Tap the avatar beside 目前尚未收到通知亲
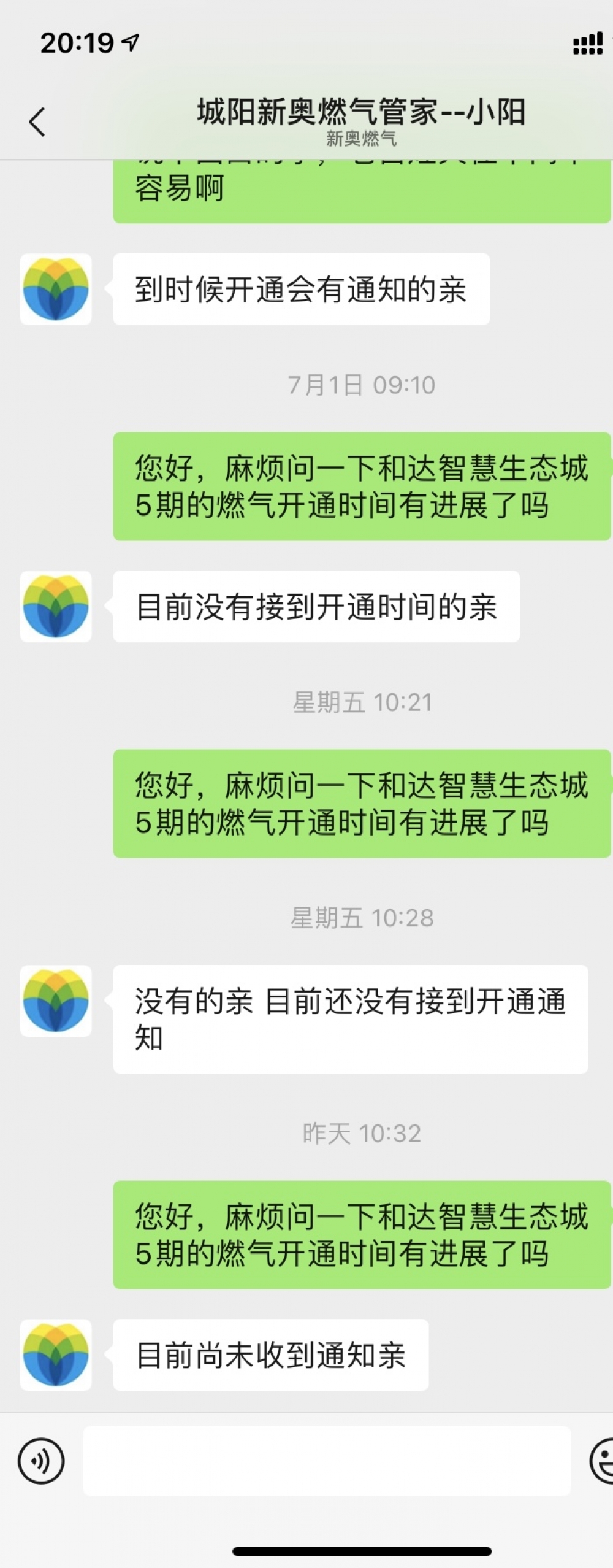613x1568 pixels. [x=56, y=1355]
